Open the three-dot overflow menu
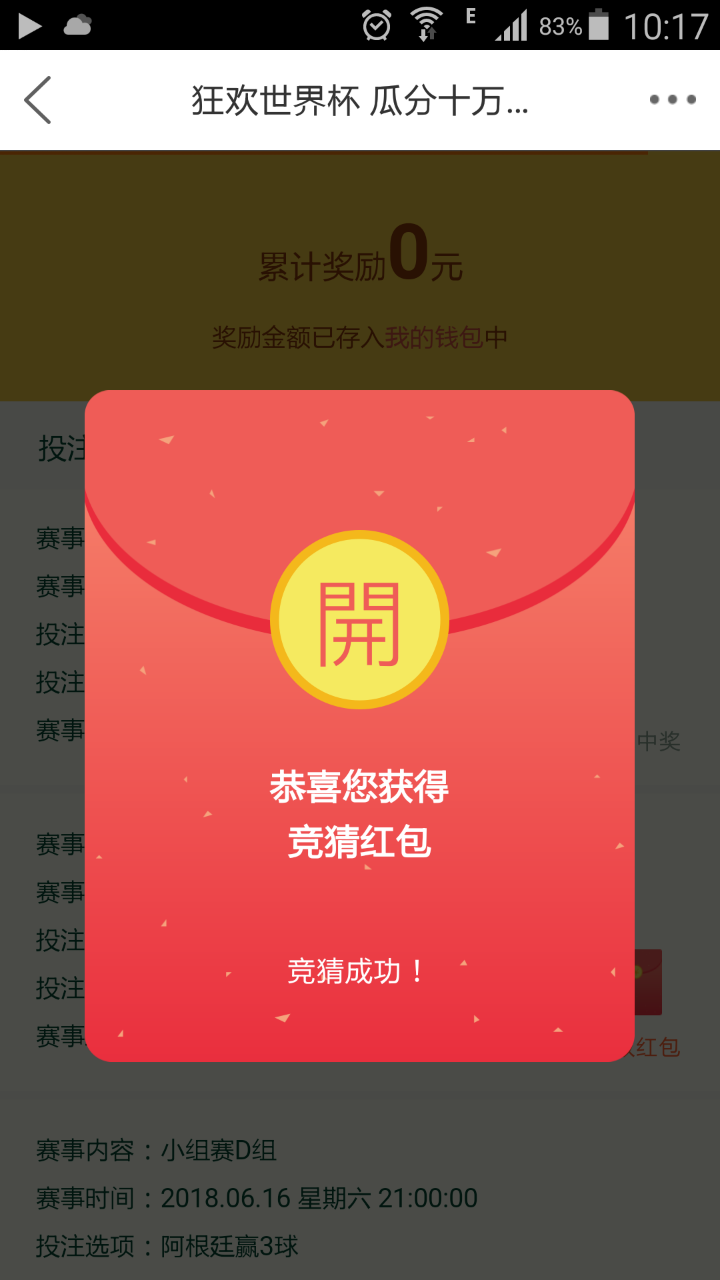This screenshot has width=720, height=1280. click(x=672, y=100)
